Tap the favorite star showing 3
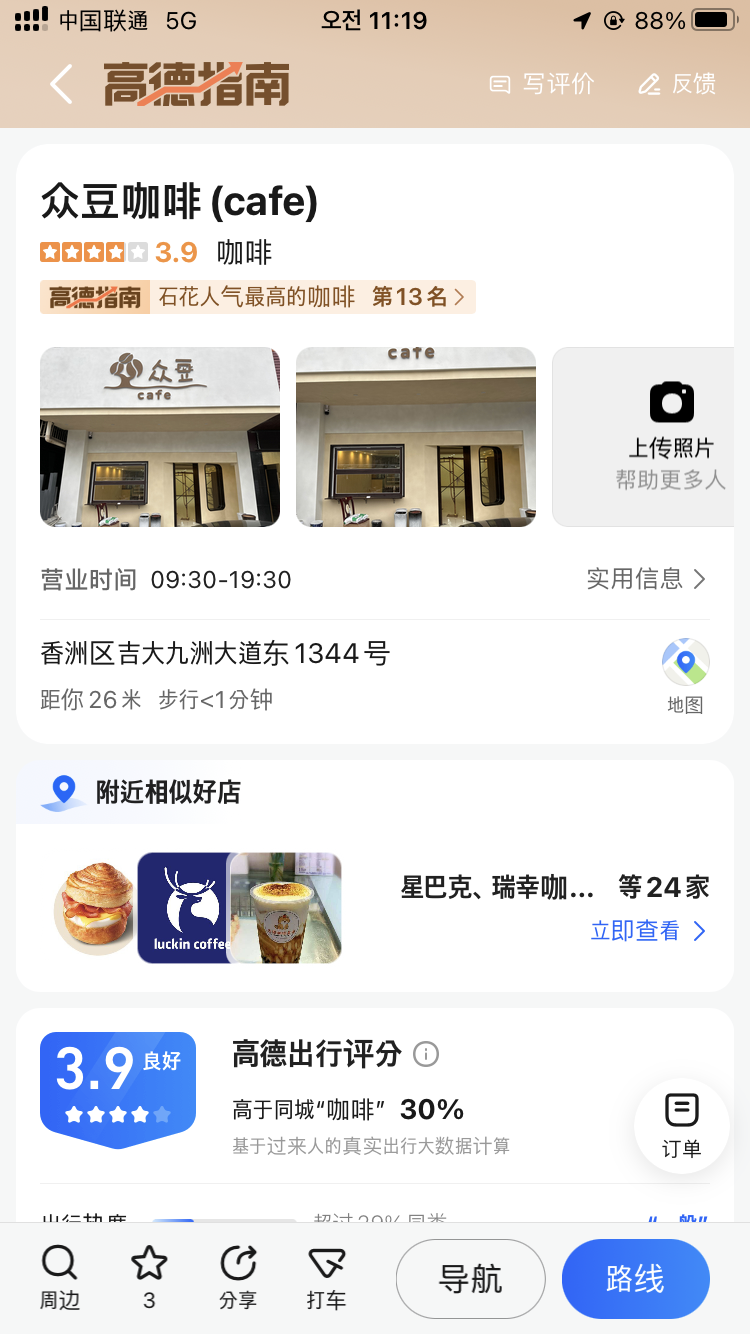This screenshot has width=750, height=1334. [x=148, y=1277]
